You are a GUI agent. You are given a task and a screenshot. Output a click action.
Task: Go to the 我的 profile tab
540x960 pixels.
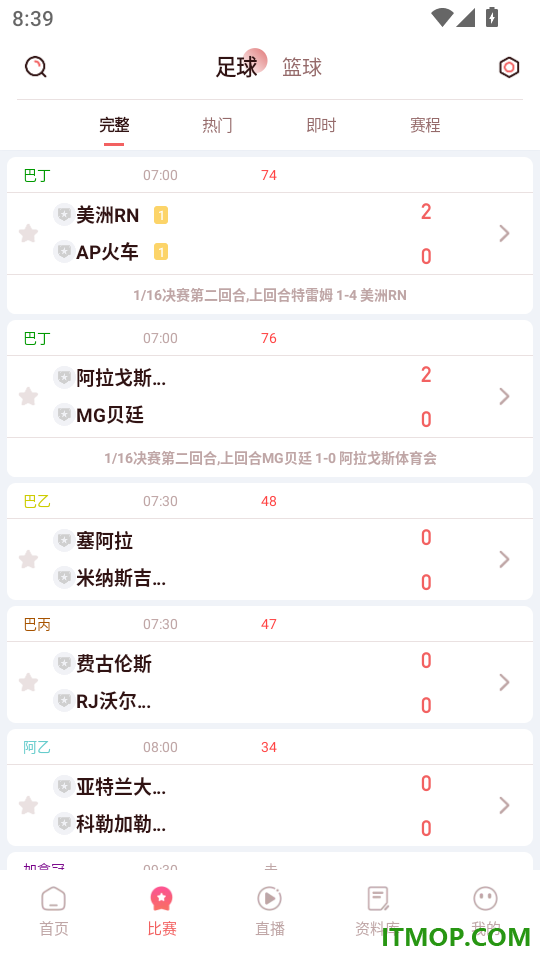[486, 912]
